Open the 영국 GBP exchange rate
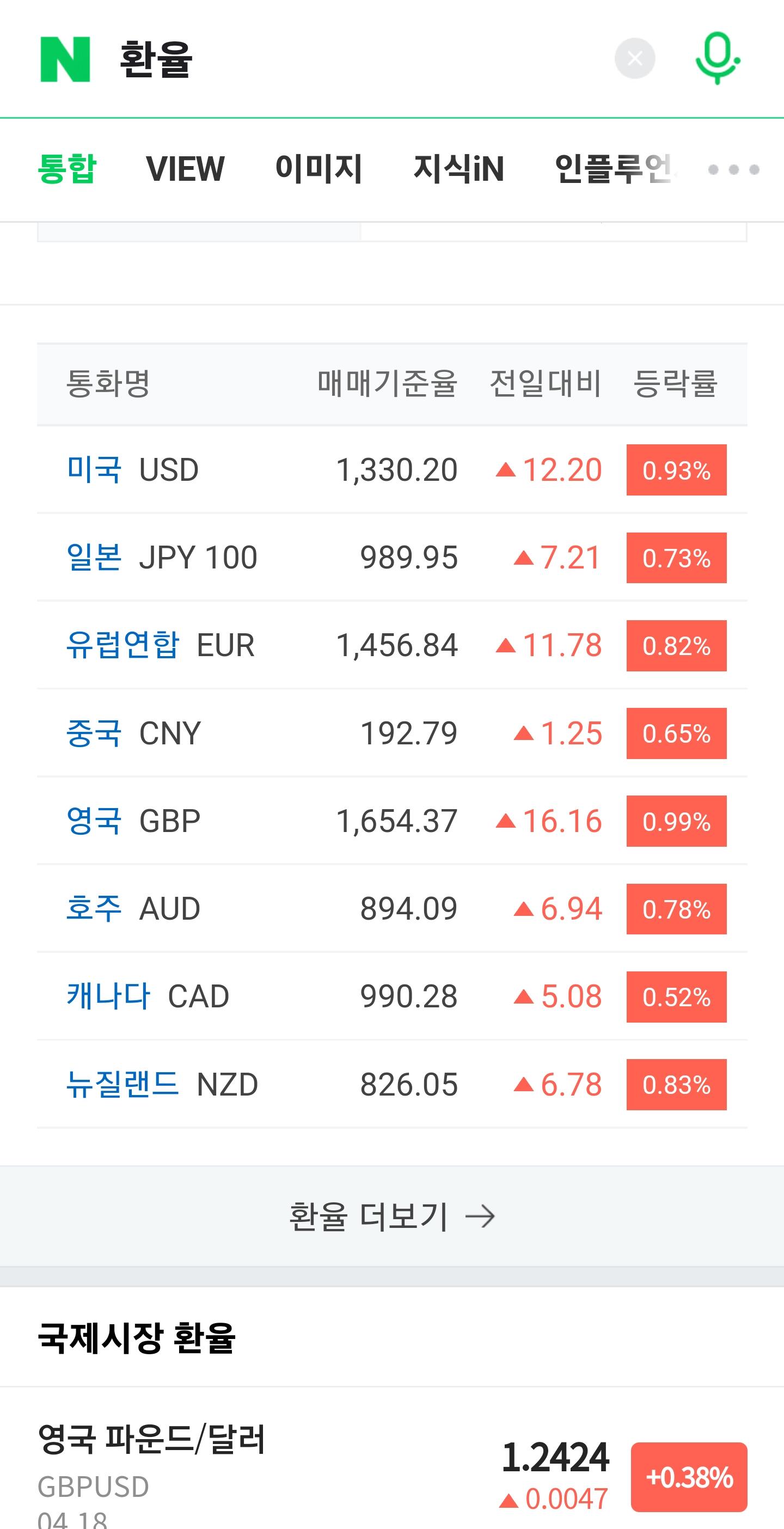Image resolution: width=784 pixels, height=1529 pixels. [94, 820]
